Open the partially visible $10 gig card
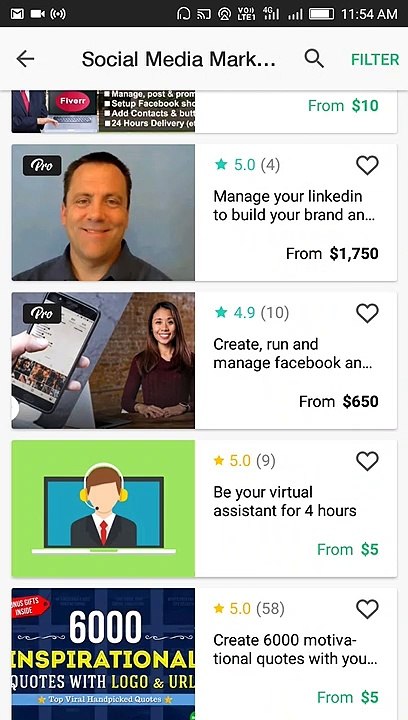Viewport: 408px width, 720px height. [204, 112]
